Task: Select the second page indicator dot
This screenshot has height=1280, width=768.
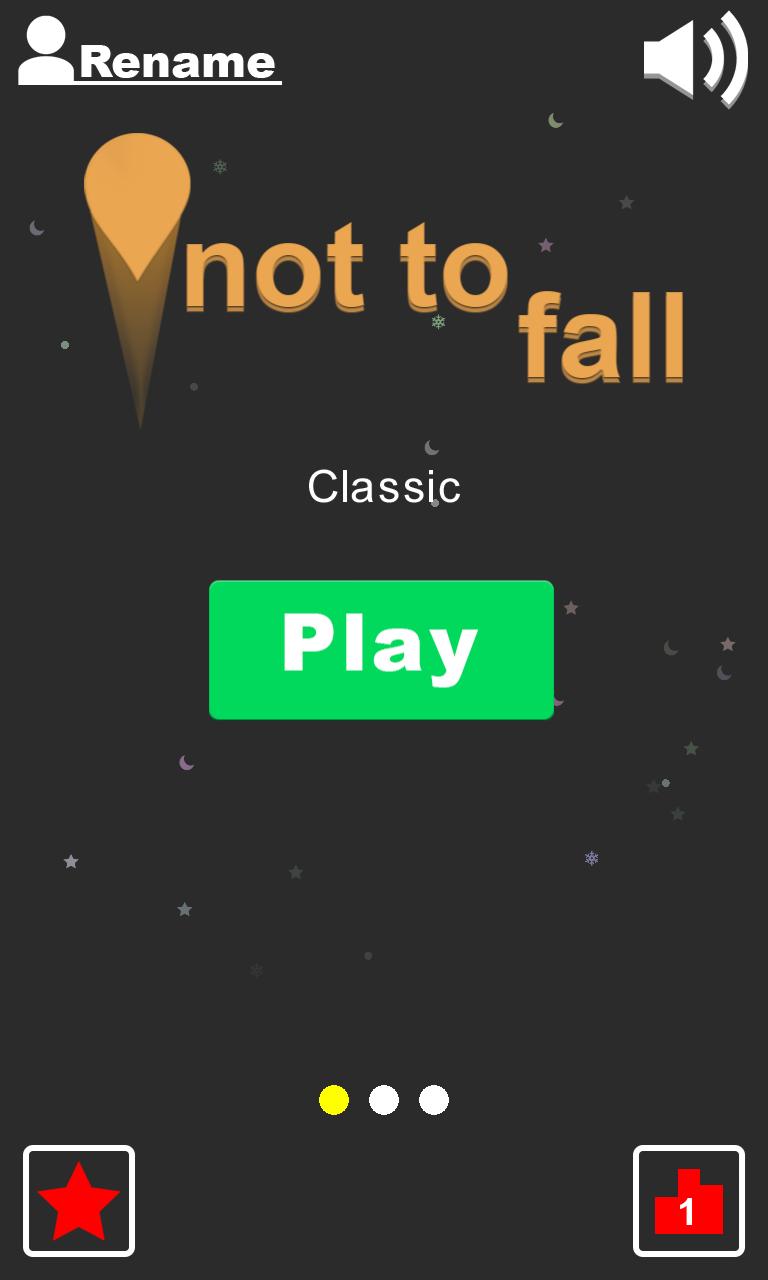Action: [384, 1100]
